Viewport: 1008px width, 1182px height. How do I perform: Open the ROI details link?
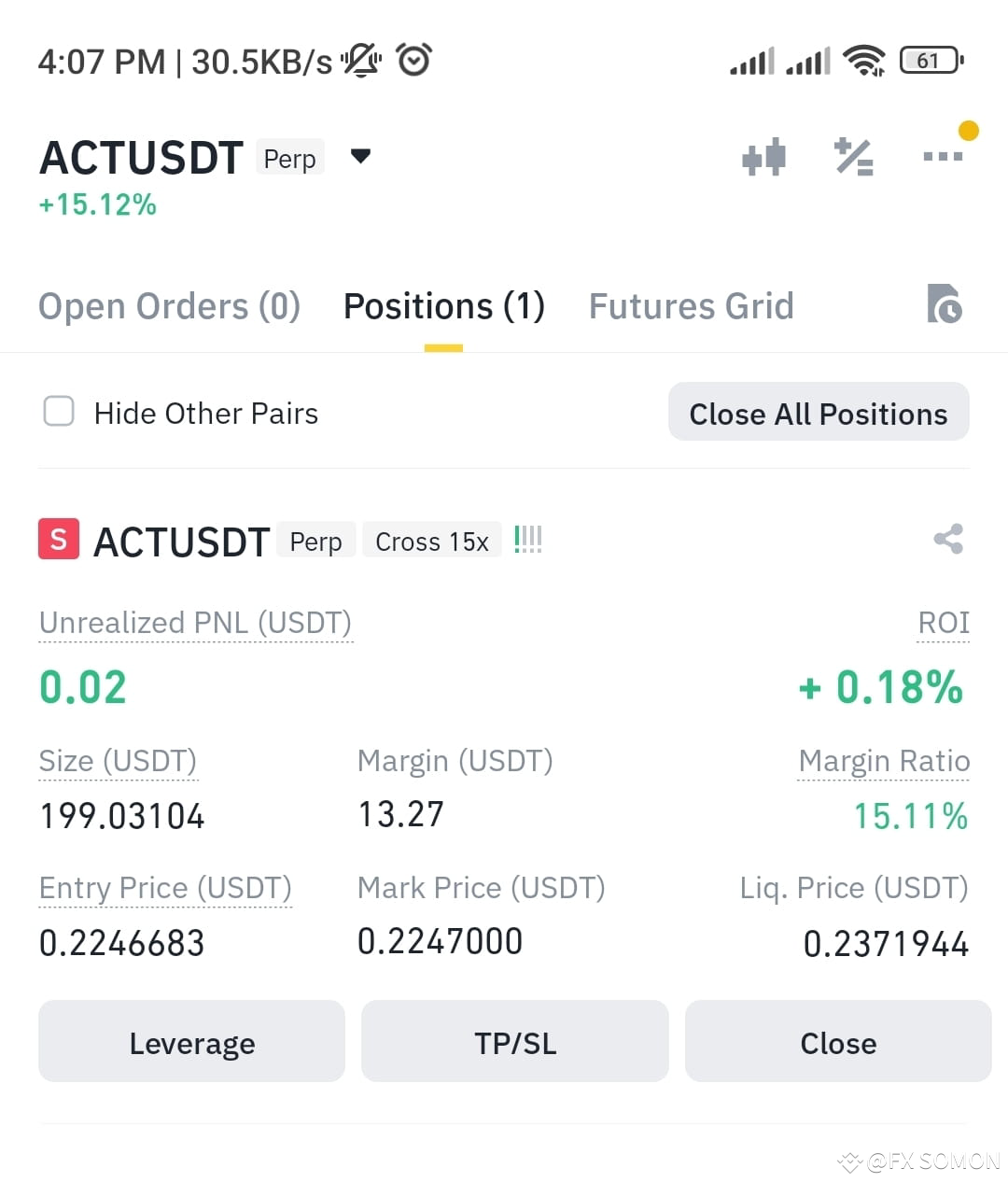(x=943, y=622)
